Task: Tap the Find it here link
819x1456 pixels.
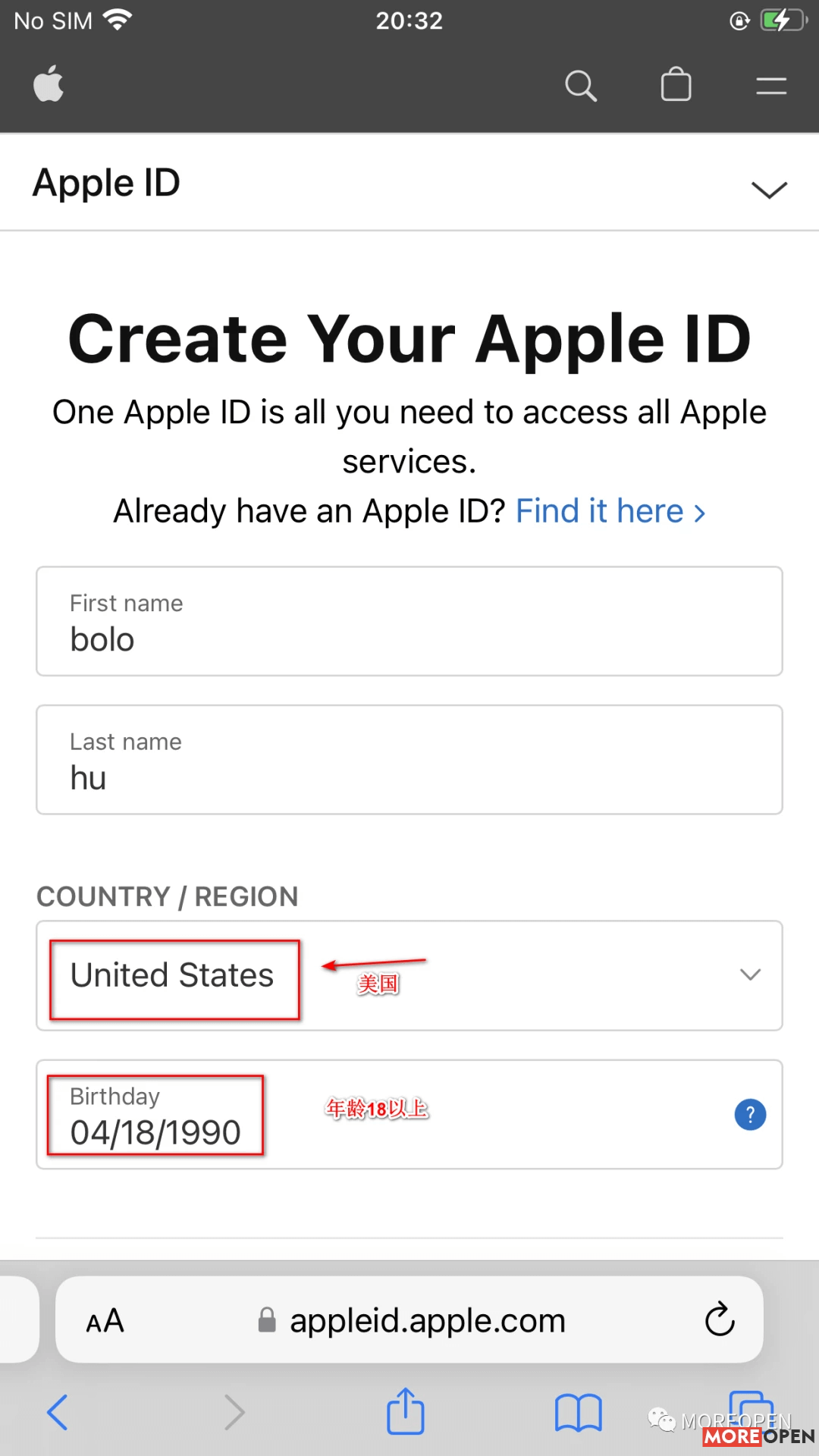Action: 599,510
